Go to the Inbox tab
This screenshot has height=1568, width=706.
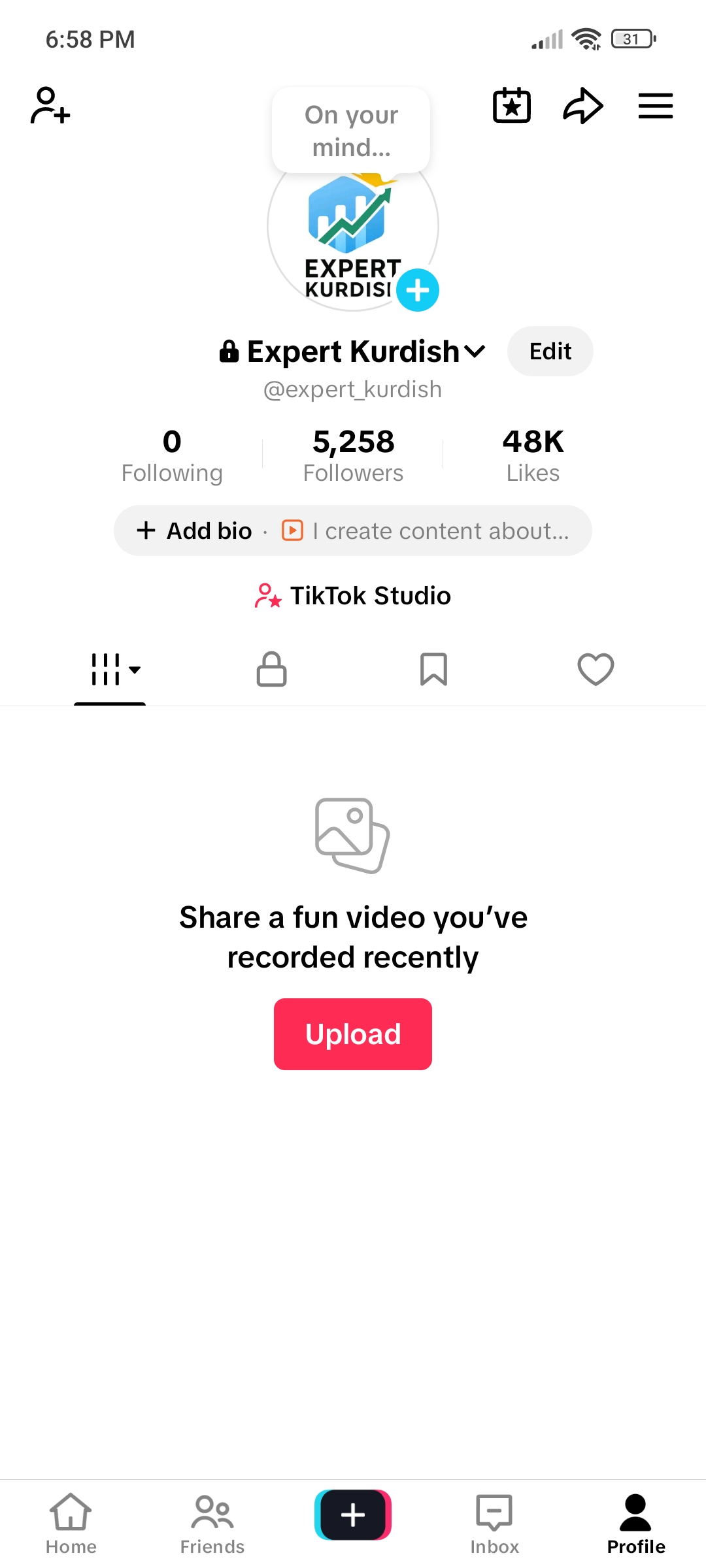click(x=494, y=1524)
